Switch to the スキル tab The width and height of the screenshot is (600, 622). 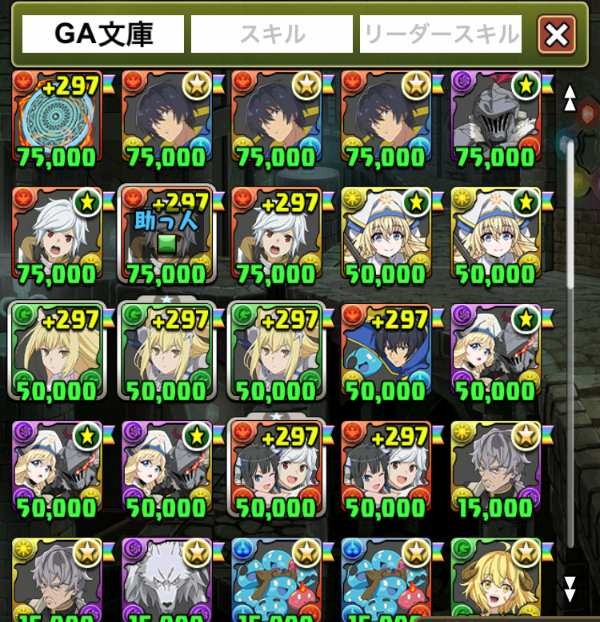coord(272,35)
